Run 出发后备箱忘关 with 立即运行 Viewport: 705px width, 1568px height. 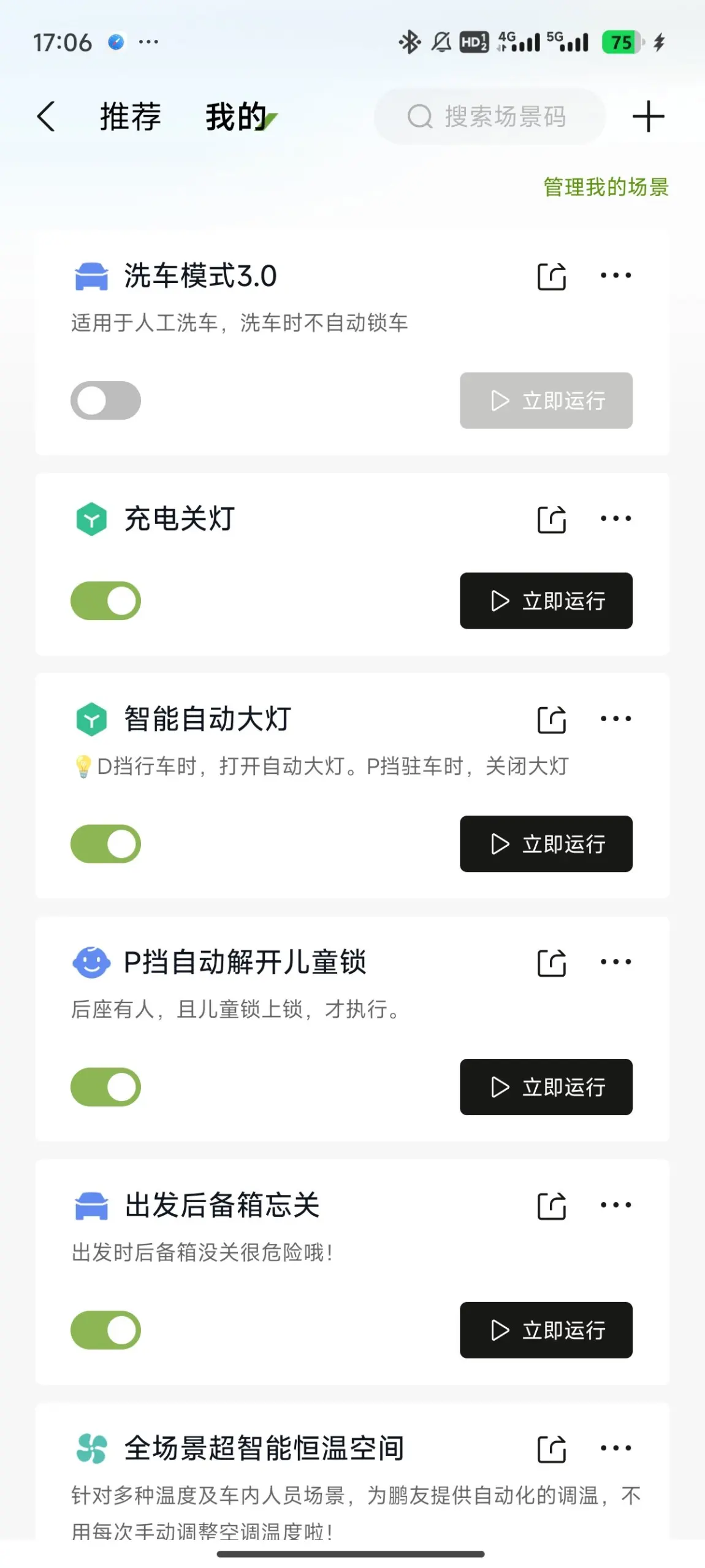pos(546,1330)
